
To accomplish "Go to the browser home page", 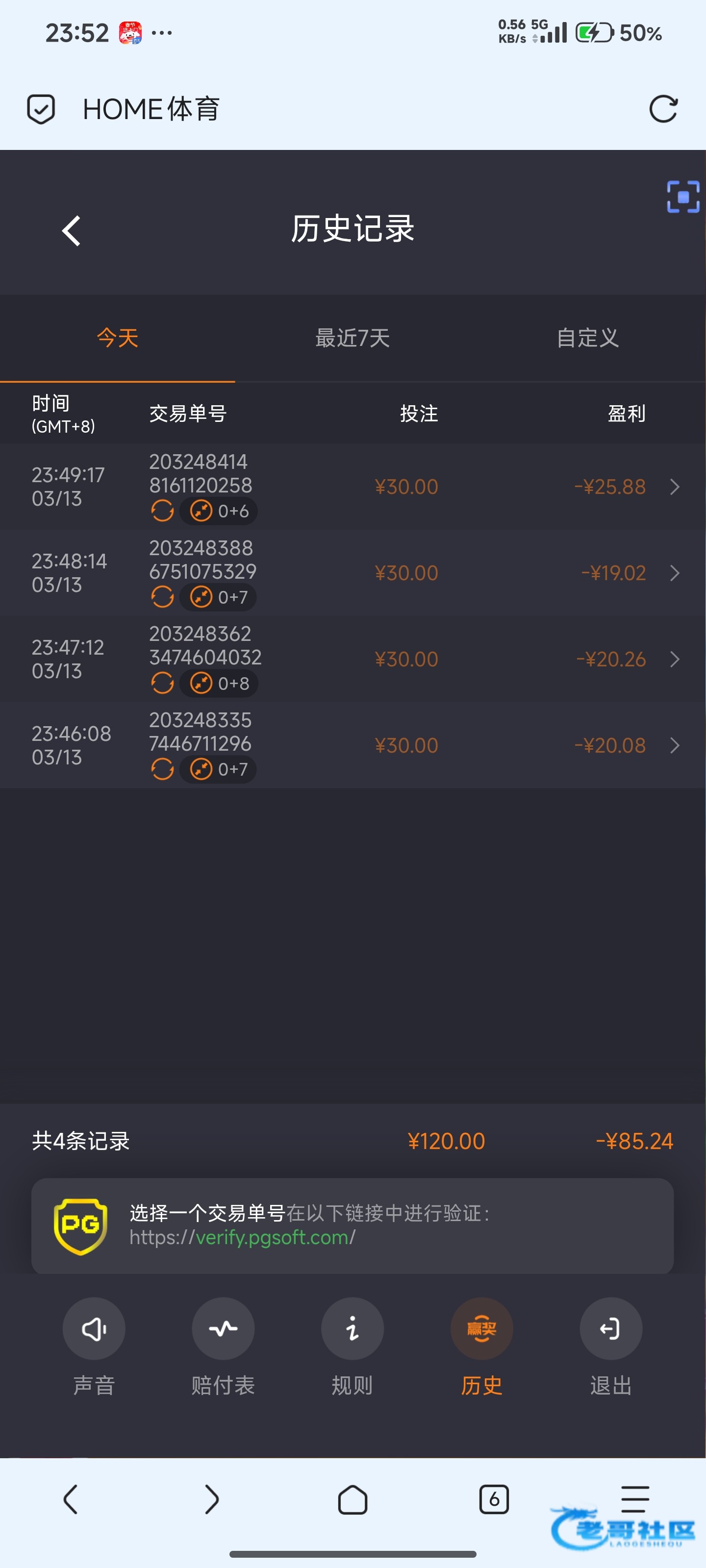I will [353, 1499].
